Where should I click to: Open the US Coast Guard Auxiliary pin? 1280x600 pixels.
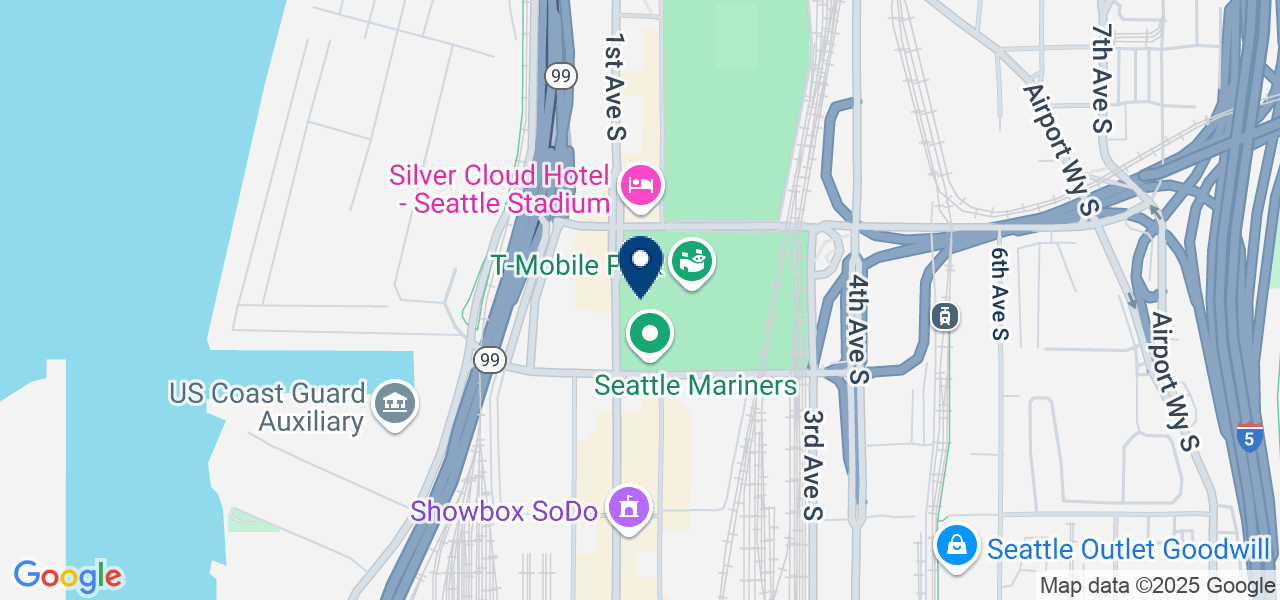pyautogui.click(x=395, y=404)
